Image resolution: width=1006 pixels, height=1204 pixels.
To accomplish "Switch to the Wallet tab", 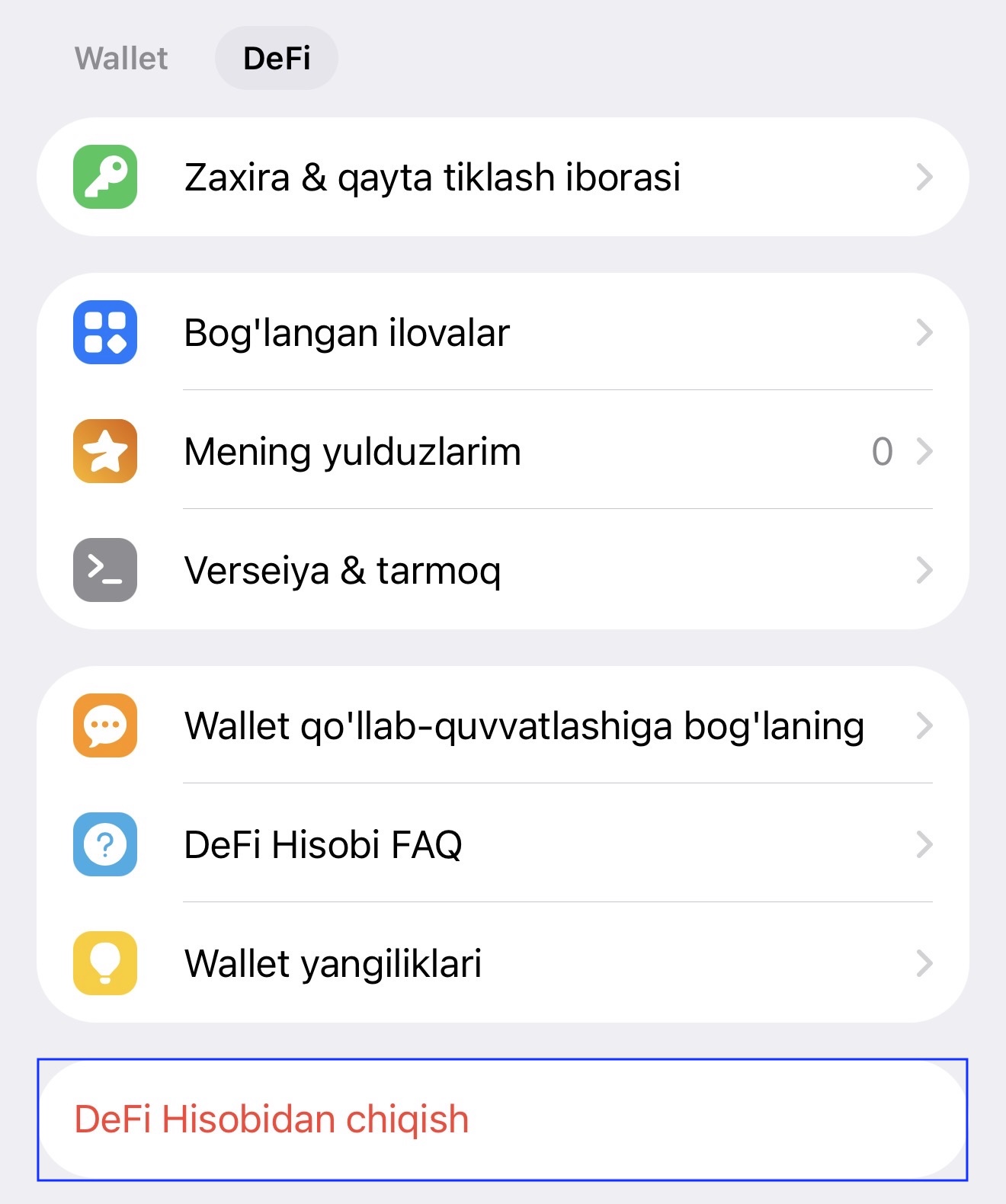I will click(121, 59).
